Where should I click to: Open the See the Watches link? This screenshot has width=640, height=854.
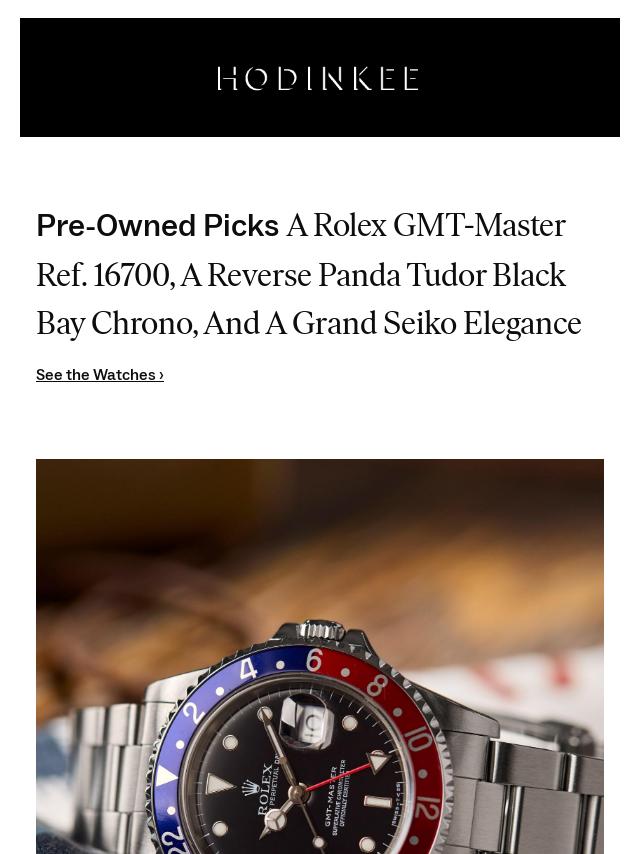point(99,375)
